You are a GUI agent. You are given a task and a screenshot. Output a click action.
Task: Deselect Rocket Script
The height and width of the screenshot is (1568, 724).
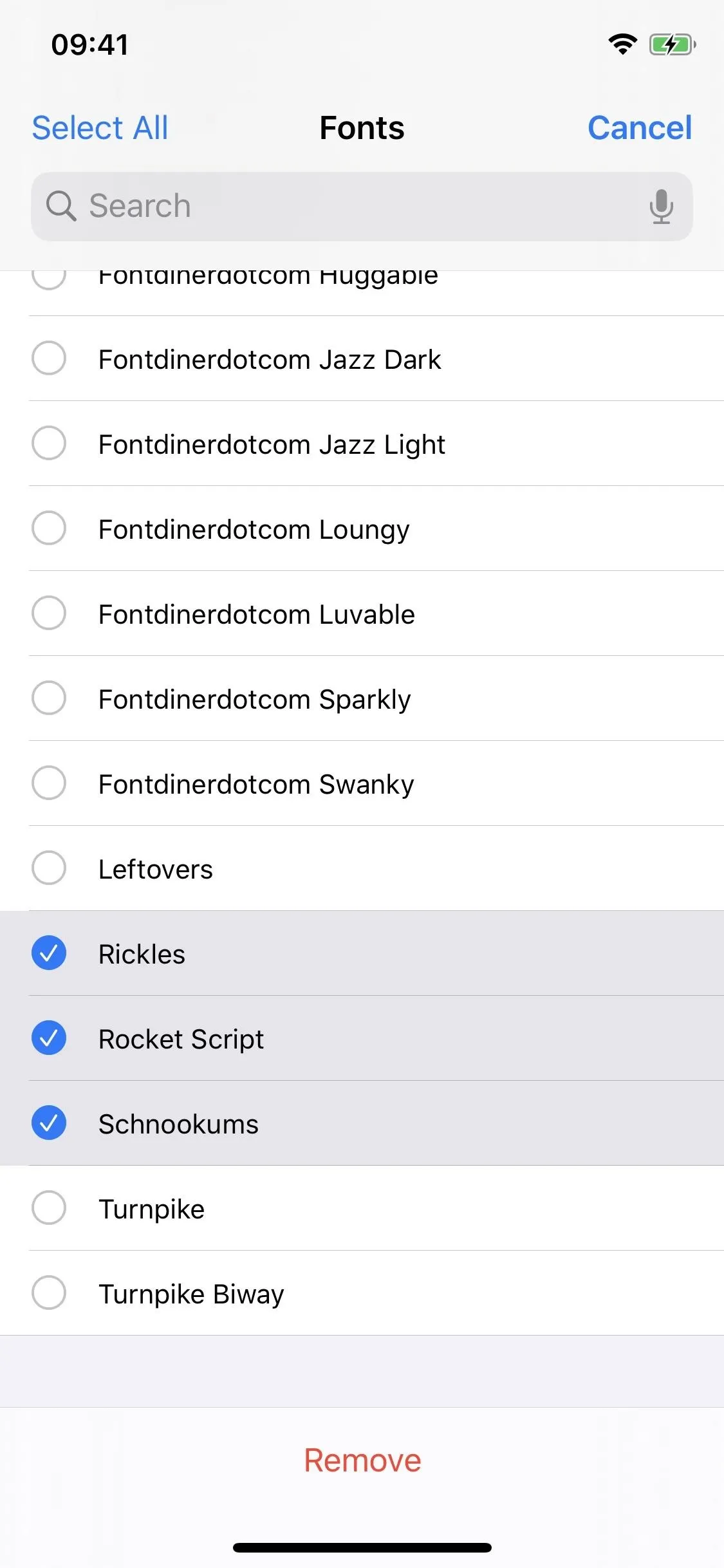tap(362, 1038)
